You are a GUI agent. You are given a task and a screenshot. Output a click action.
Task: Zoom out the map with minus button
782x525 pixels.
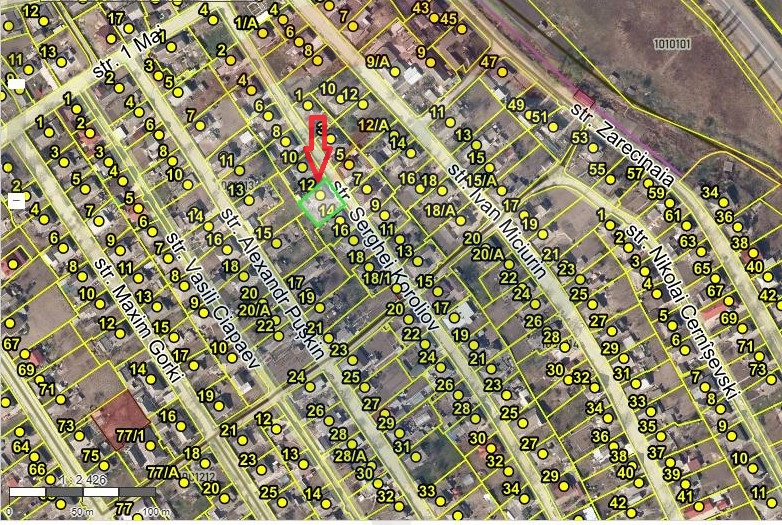tap(16, 201)
